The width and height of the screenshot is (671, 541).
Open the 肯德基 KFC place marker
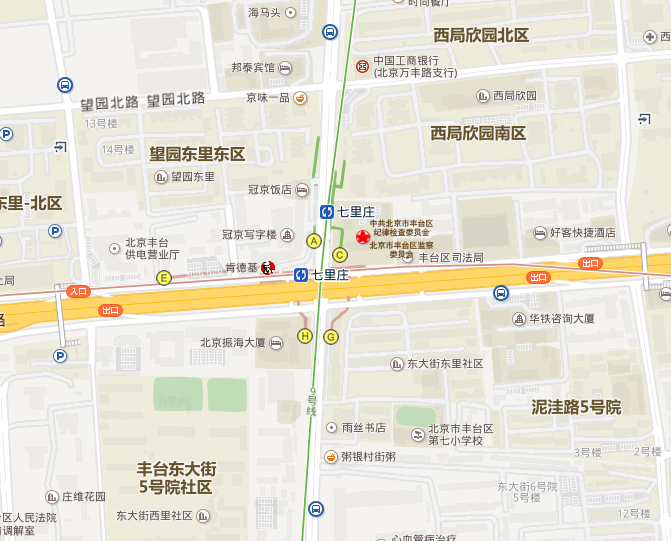pyautogui.click(x=267, y=268)
